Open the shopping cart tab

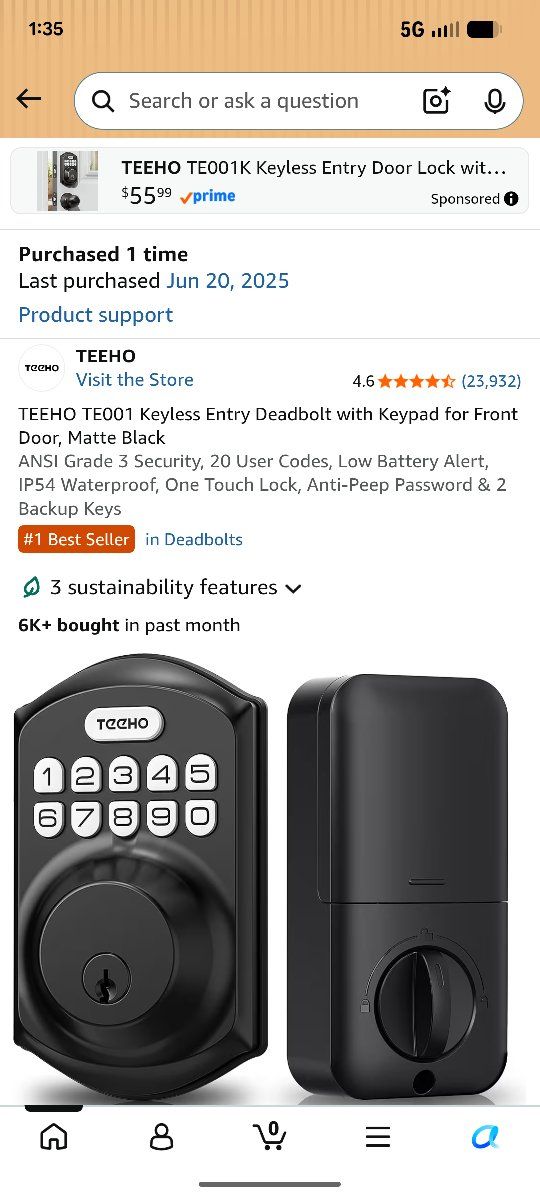pyautogui.click(x=269, y=1136)
